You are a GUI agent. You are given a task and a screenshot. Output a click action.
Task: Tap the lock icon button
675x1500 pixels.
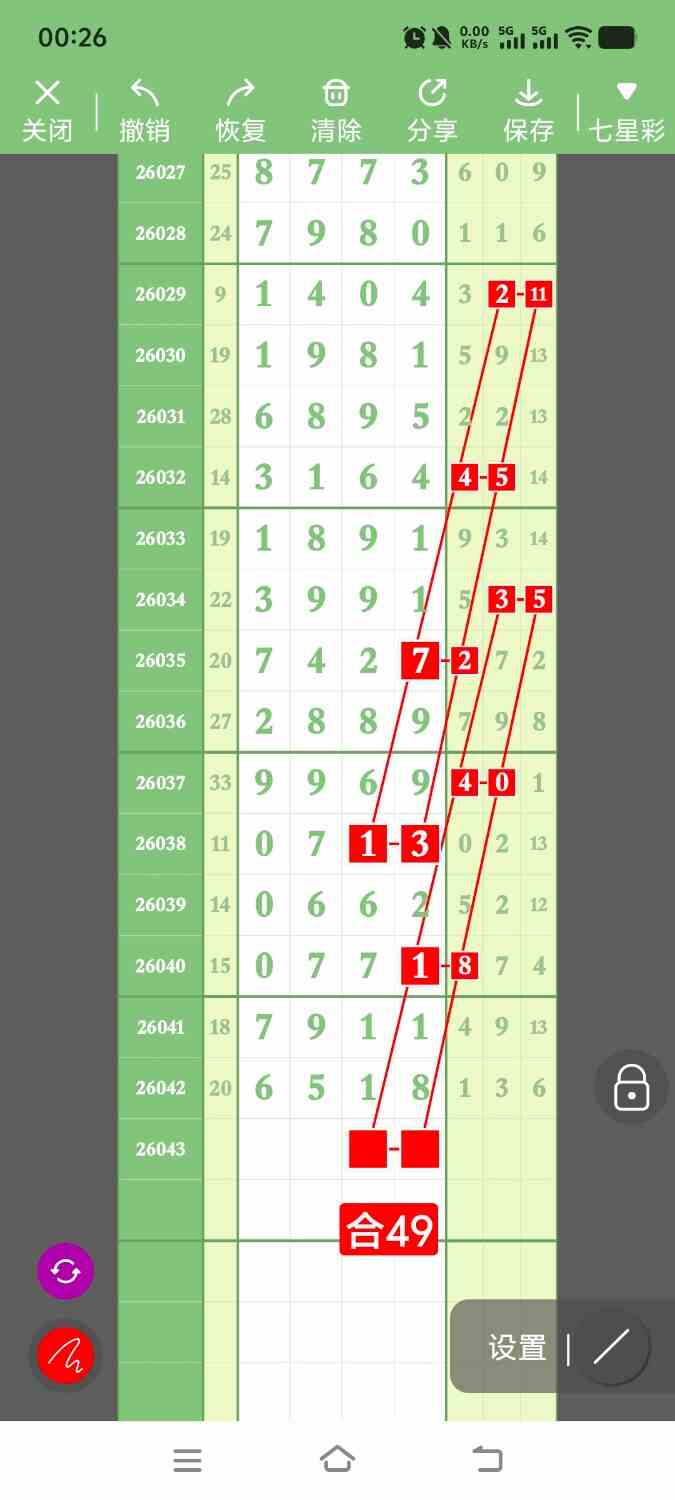click(x=631, y=1087)
